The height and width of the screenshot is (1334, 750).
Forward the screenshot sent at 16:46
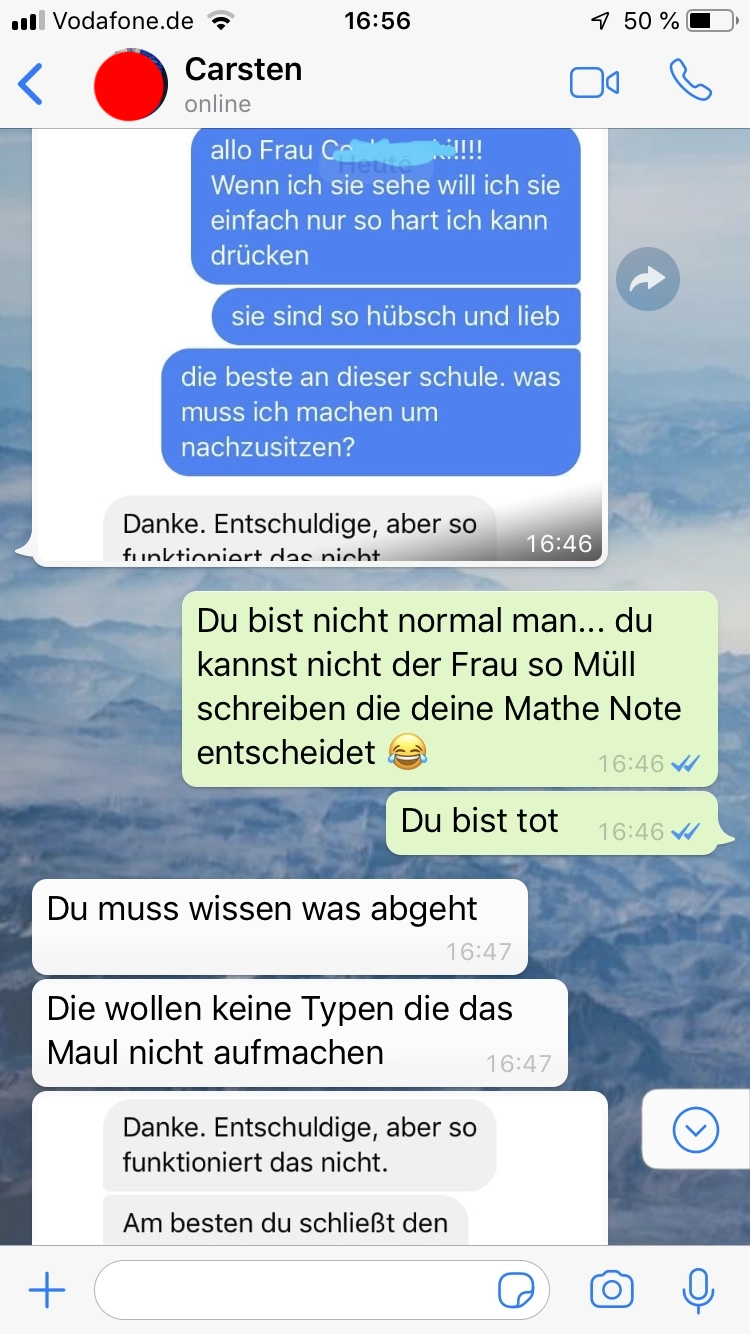tap(648, 279)
